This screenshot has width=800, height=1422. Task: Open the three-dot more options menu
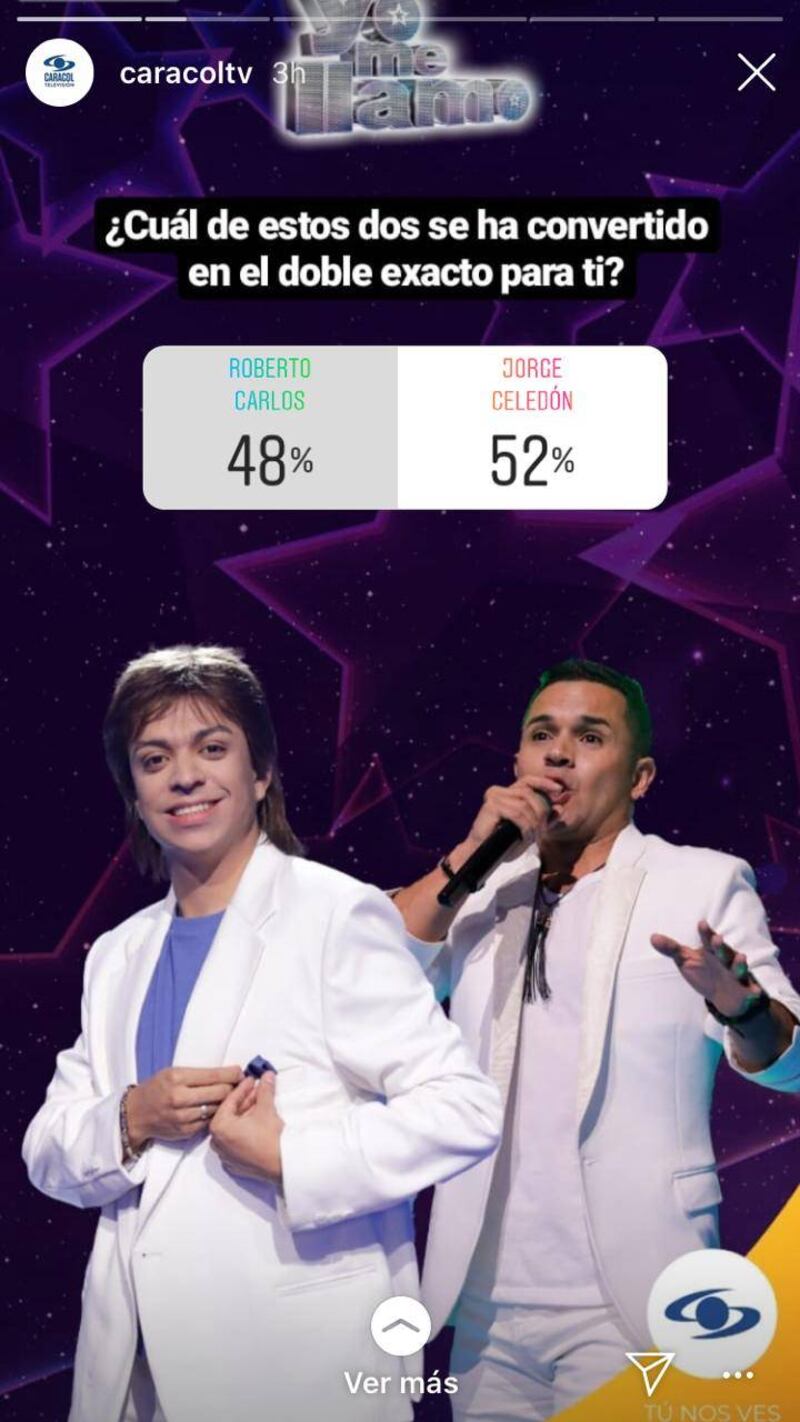[738, 1376]
